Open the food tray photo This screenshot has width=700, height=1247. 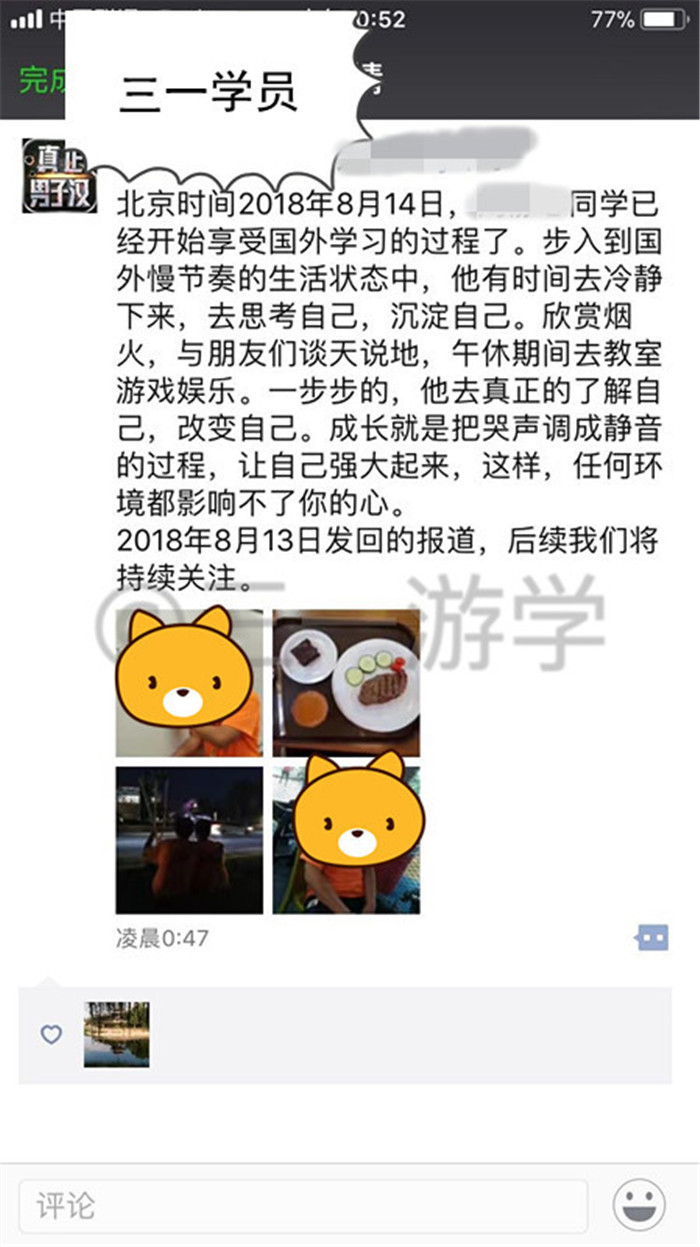(346, 683)
